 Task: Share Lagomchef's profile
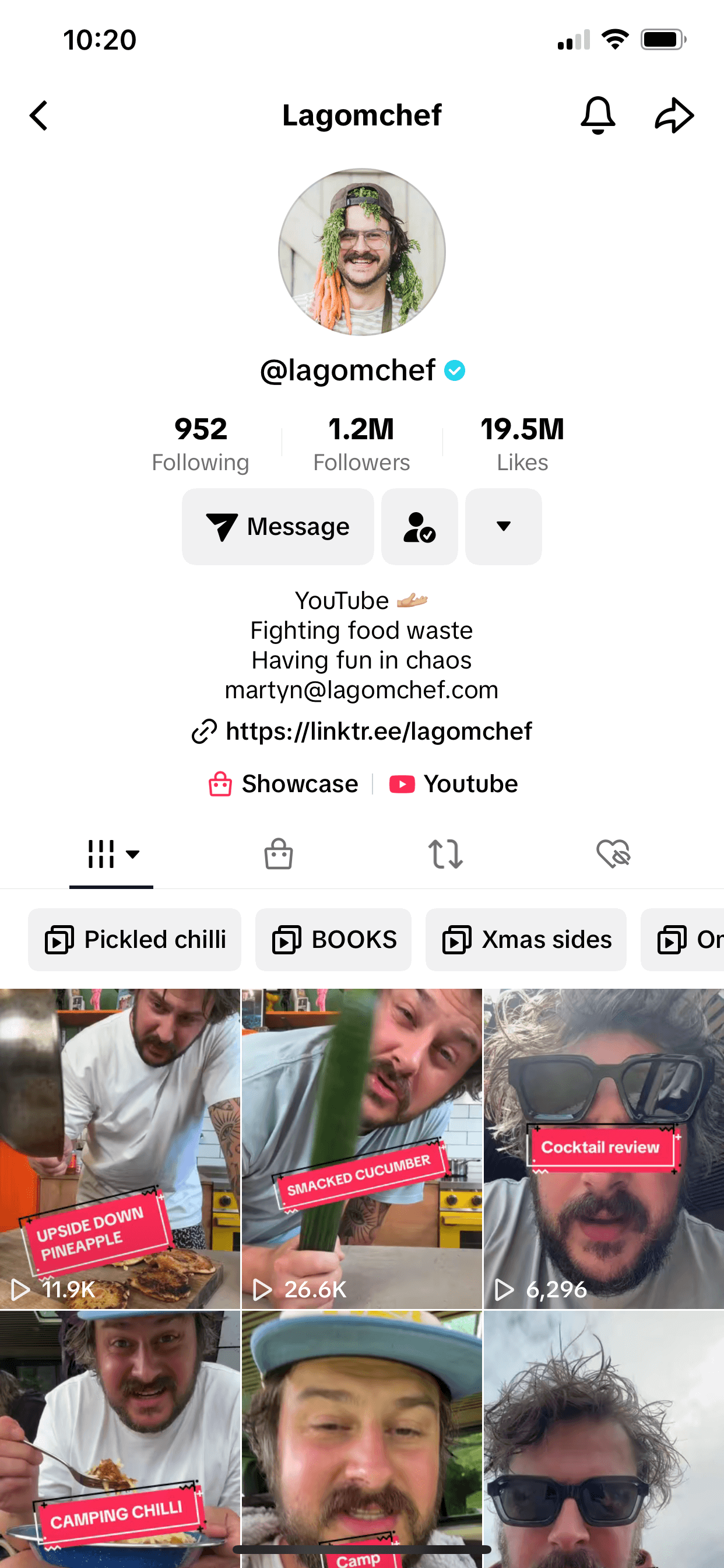674,116
